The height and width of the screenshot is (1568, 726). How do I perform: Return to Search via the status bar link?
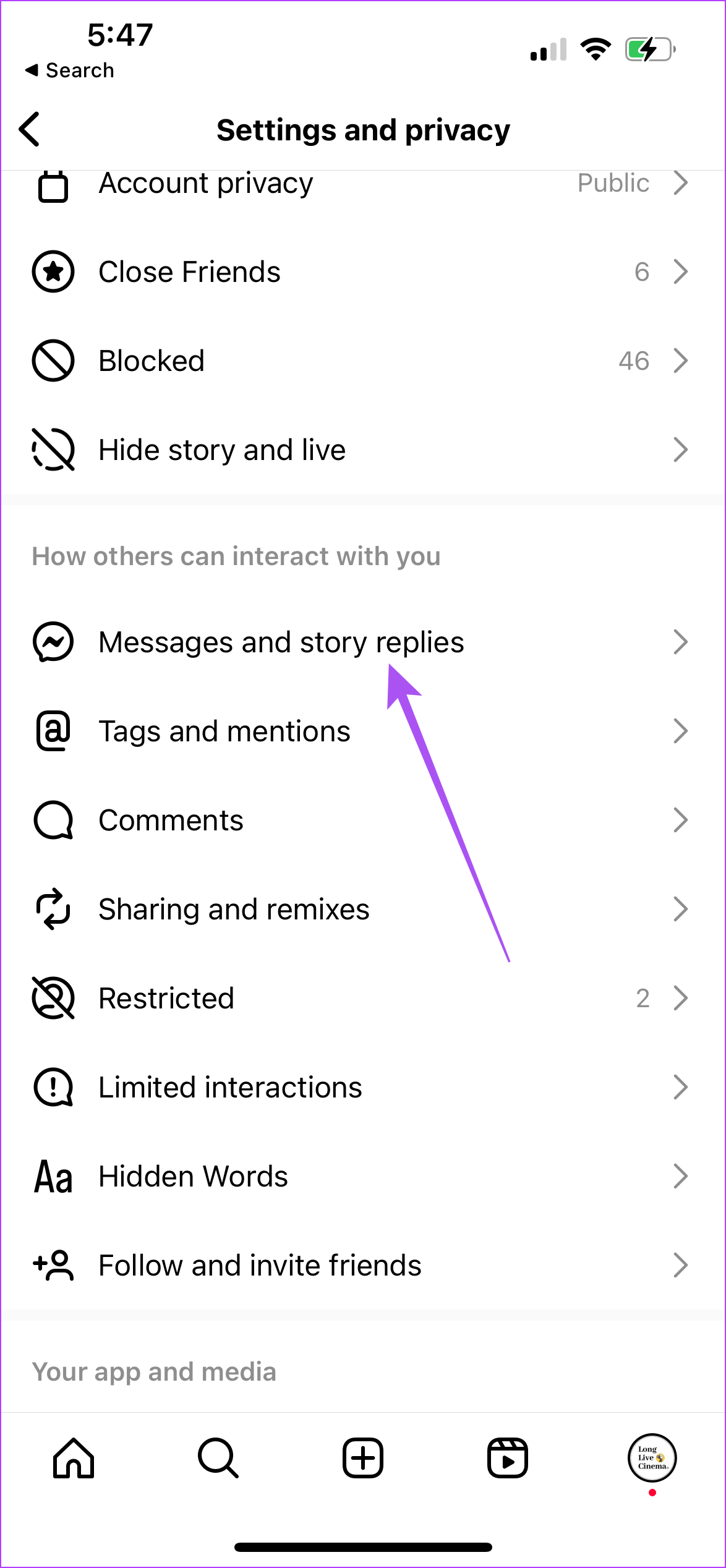(x=69, y=70)
